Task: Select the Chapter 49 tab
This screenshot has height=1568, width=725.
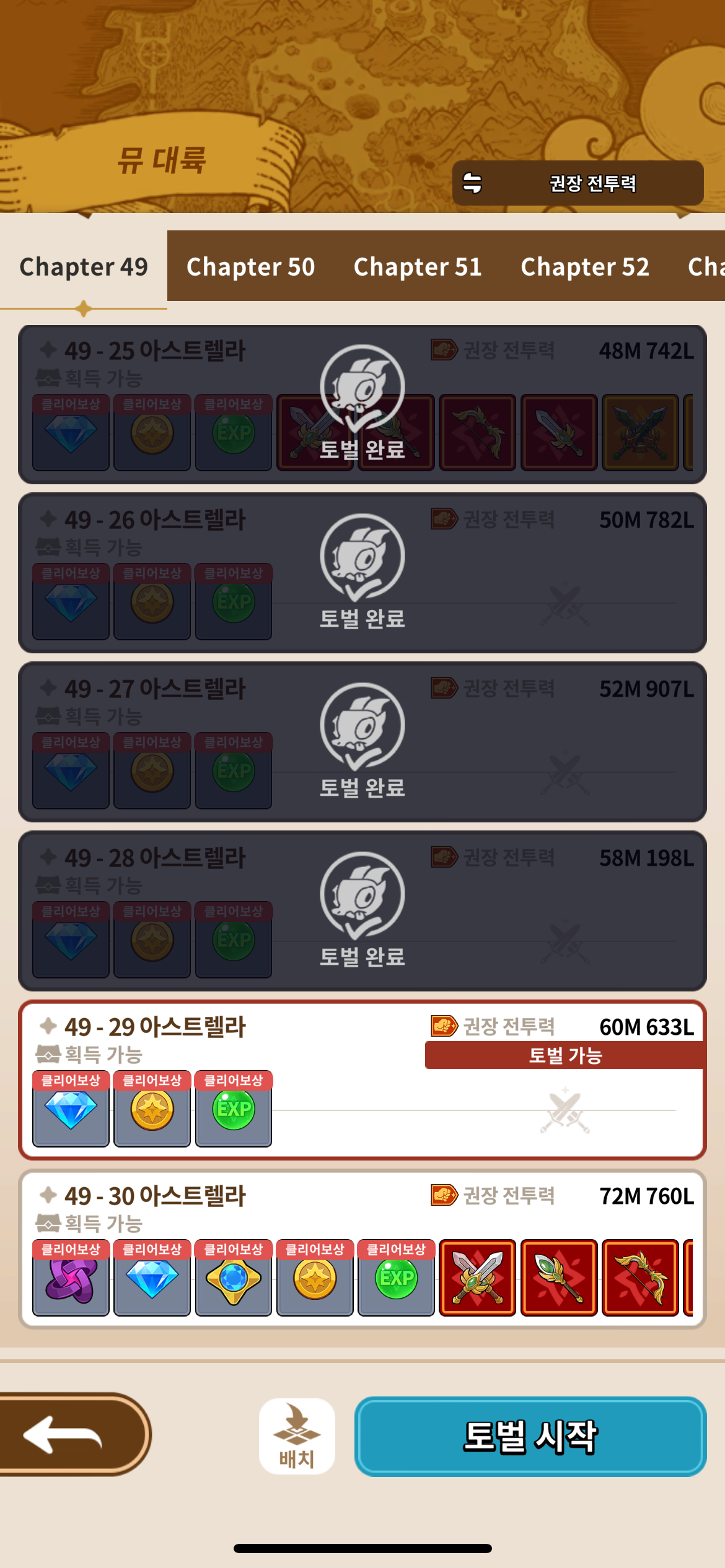Action: 84,266
